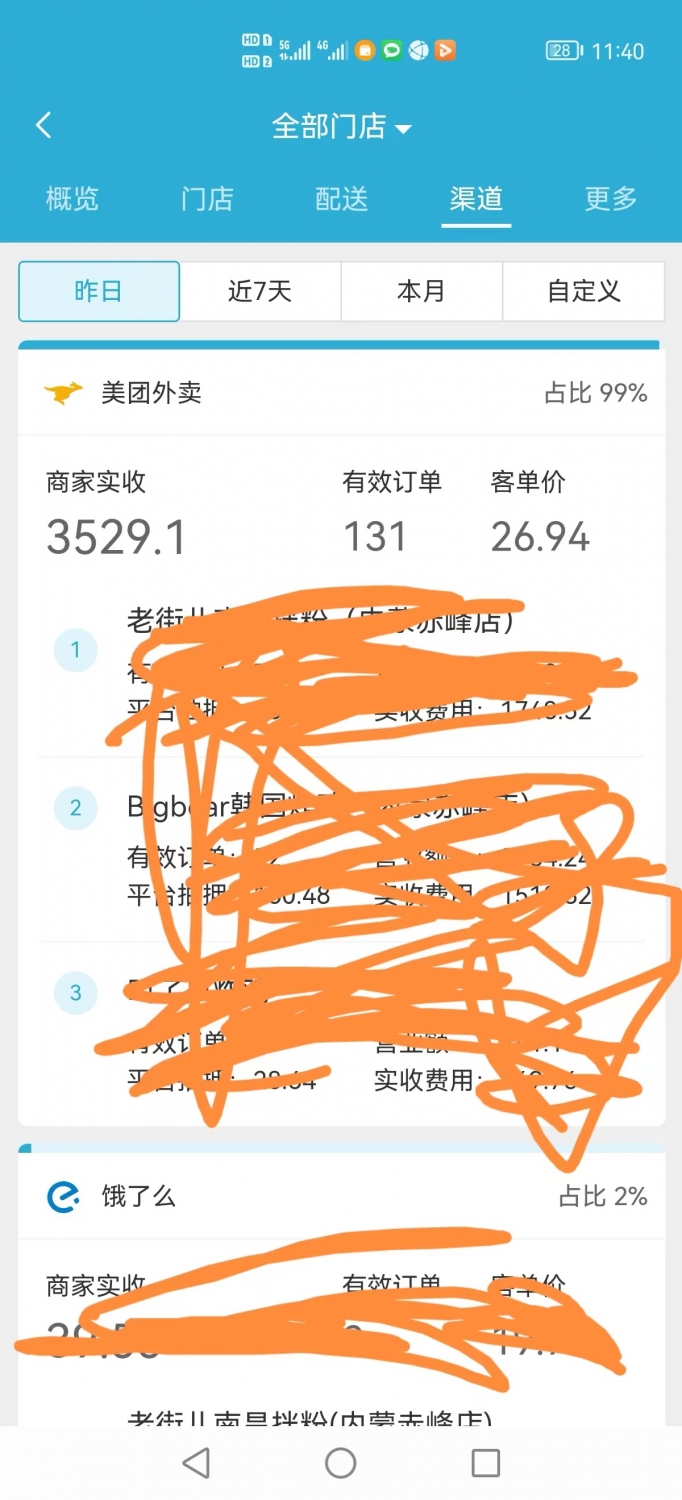Select the 渠道 tab
Viewport: 682px width, 1500px height.
coord(476,198)
